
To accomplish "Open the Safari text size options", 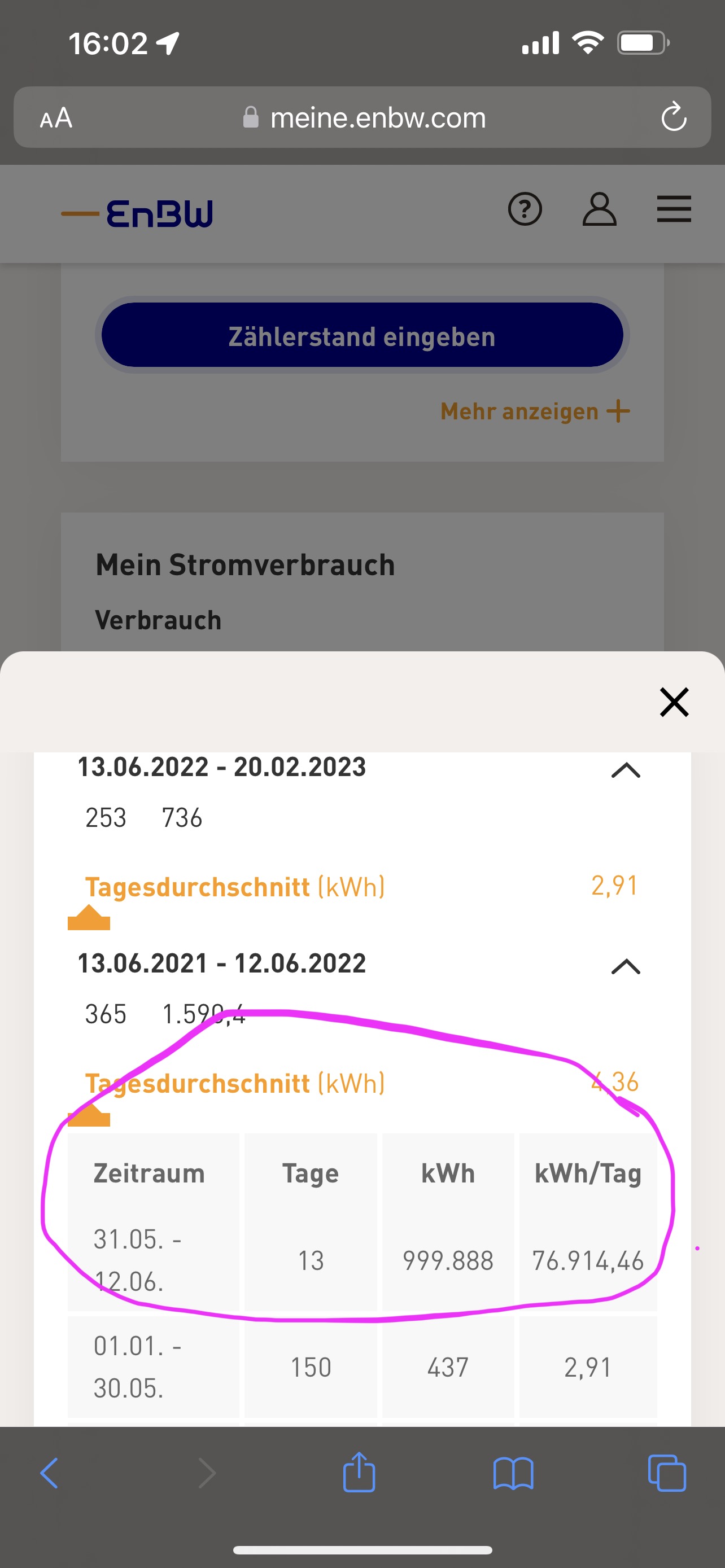I will coord(56,118).
